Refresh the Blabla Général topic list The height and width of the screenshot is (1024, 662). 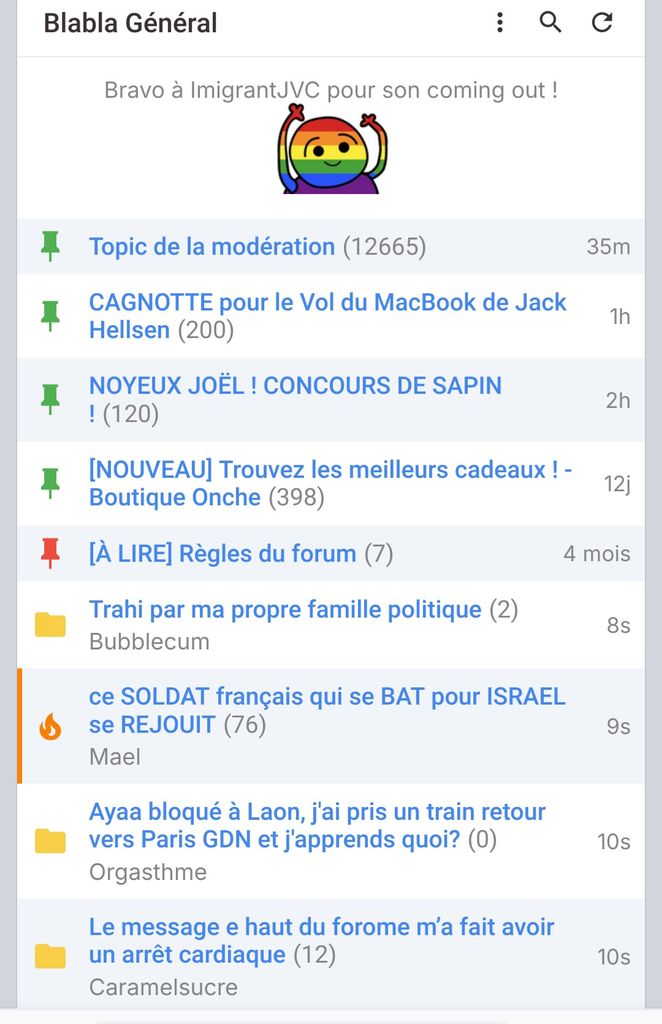click(602, 23)
